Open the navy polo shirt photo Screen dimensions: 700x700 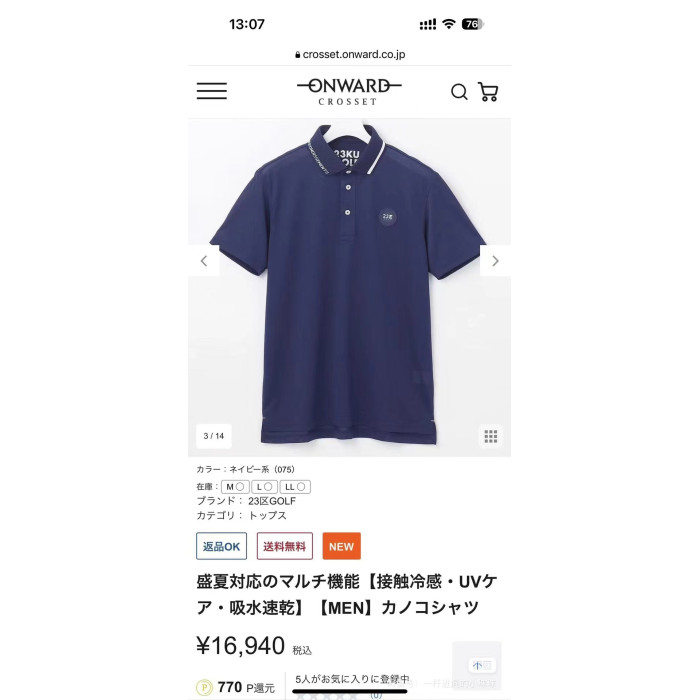[x=349, y=285]
